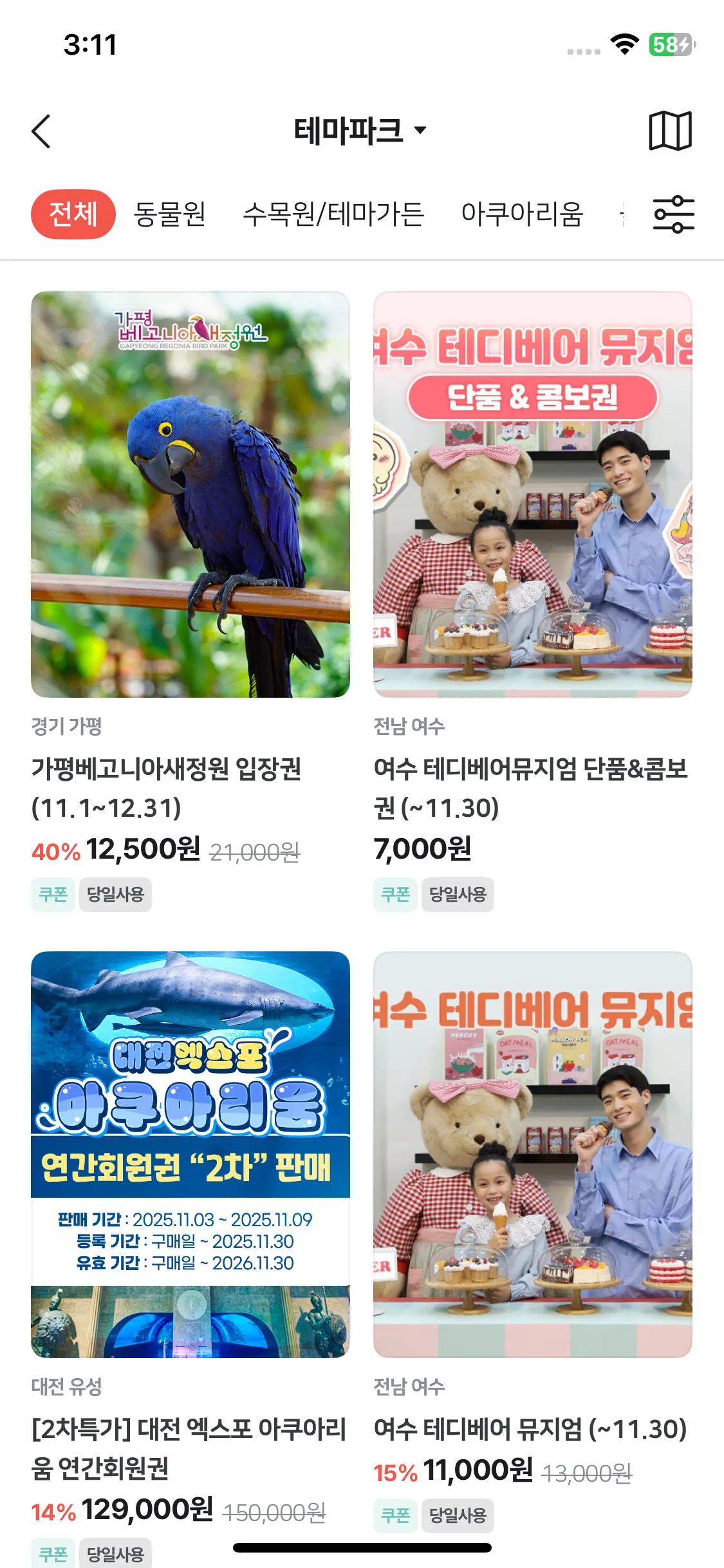The height and width of the screenshot is (1568, 724).
Task: Open the filter settings icon
Action: point(673,214)
